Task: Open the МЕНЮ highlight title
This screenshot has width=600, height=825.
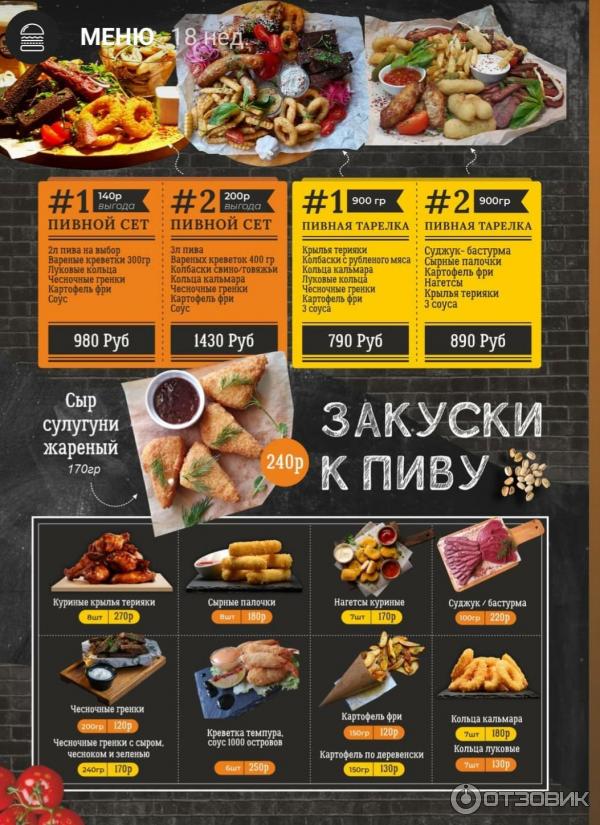Action: coord(117,38)
